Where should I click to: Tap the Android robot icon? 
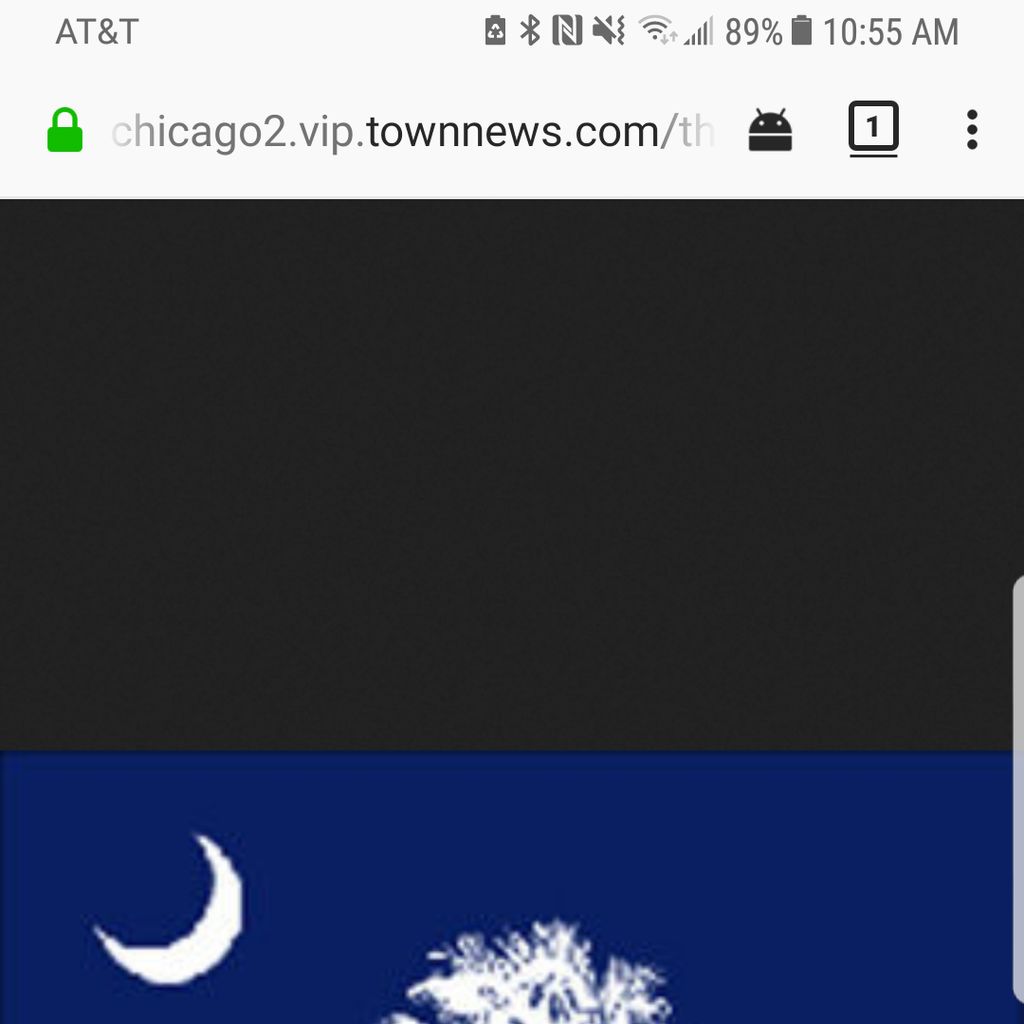770,131
